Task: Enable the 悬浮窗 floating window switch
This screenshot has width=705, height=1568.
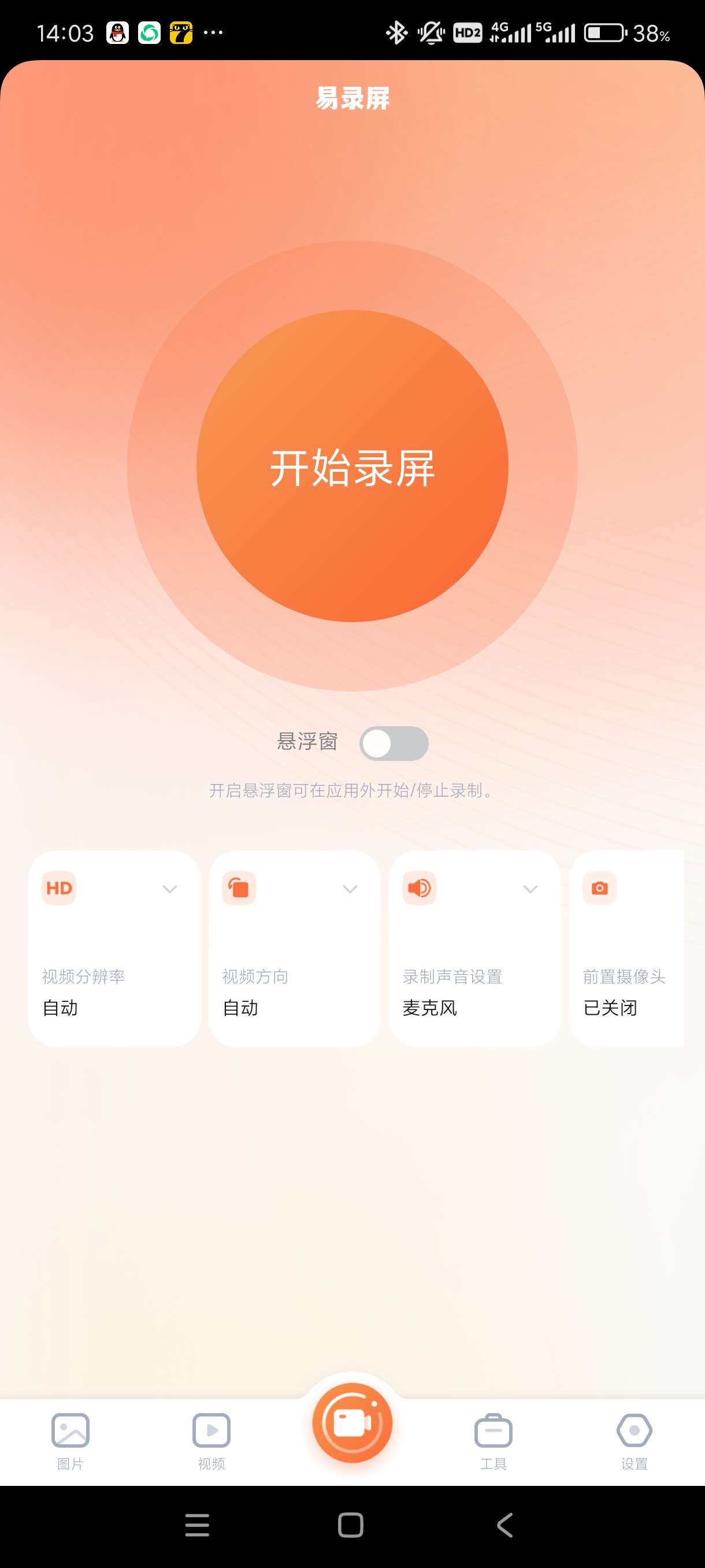Action: click(394, 743)
